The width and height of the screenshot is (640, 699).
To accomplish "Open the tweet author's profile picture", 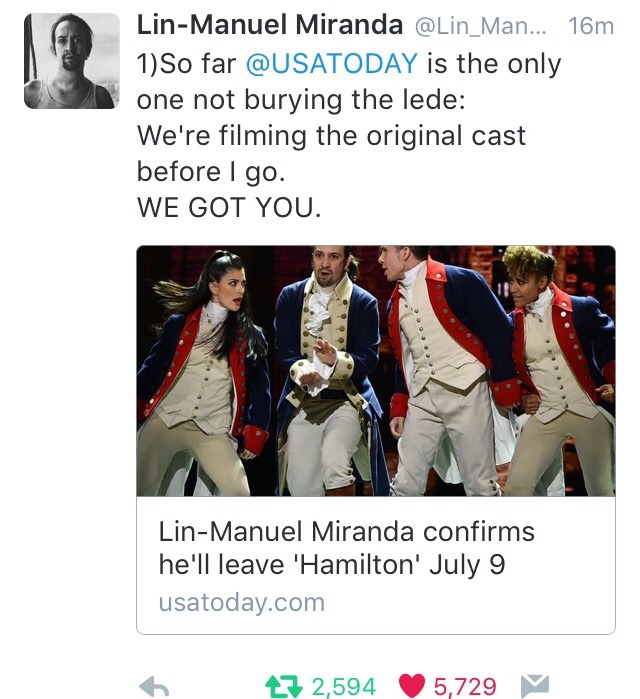I will pyautogui.click(x=70, y=60).
